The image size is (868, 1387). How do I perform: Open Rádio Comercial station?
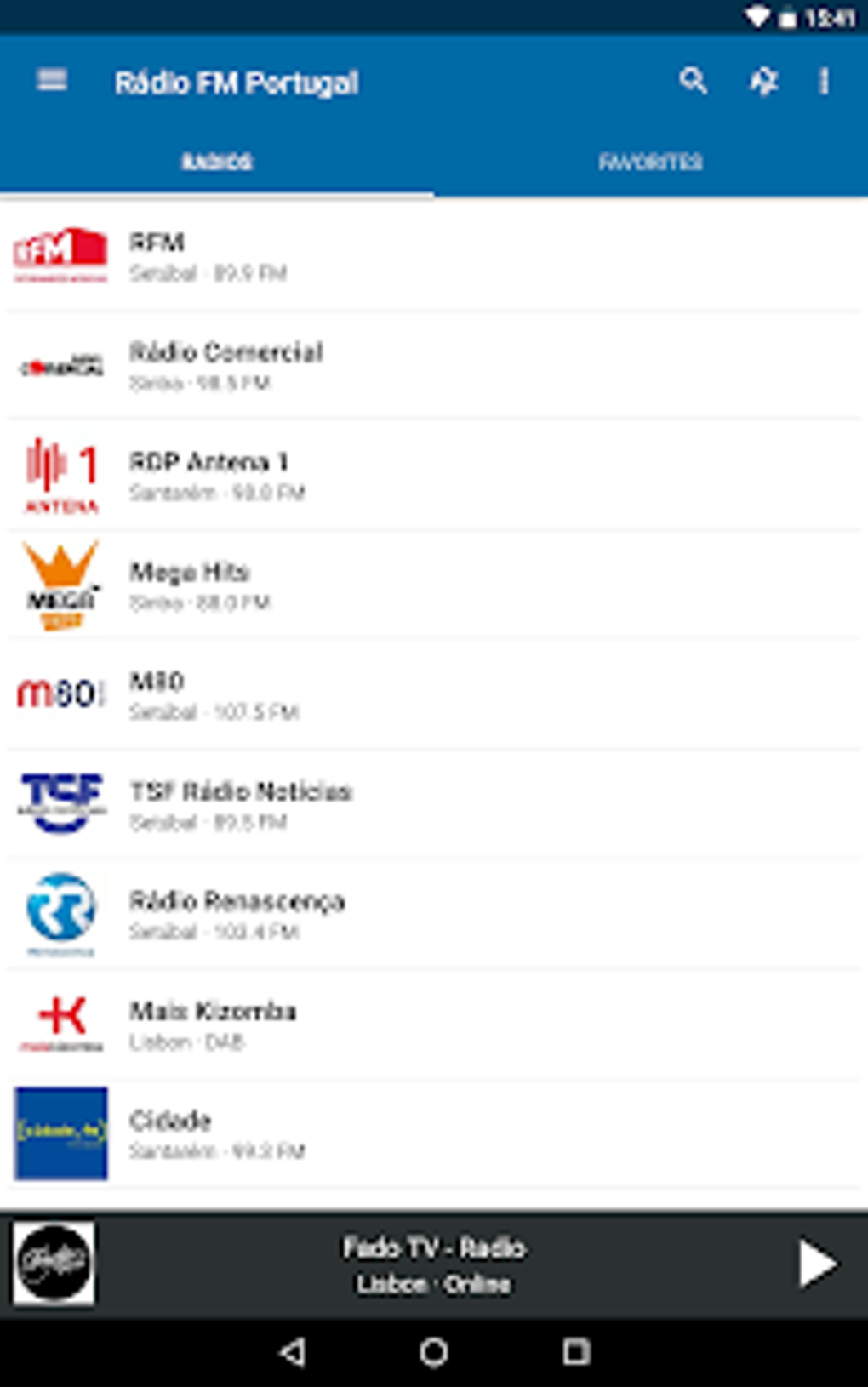point(434,366)
